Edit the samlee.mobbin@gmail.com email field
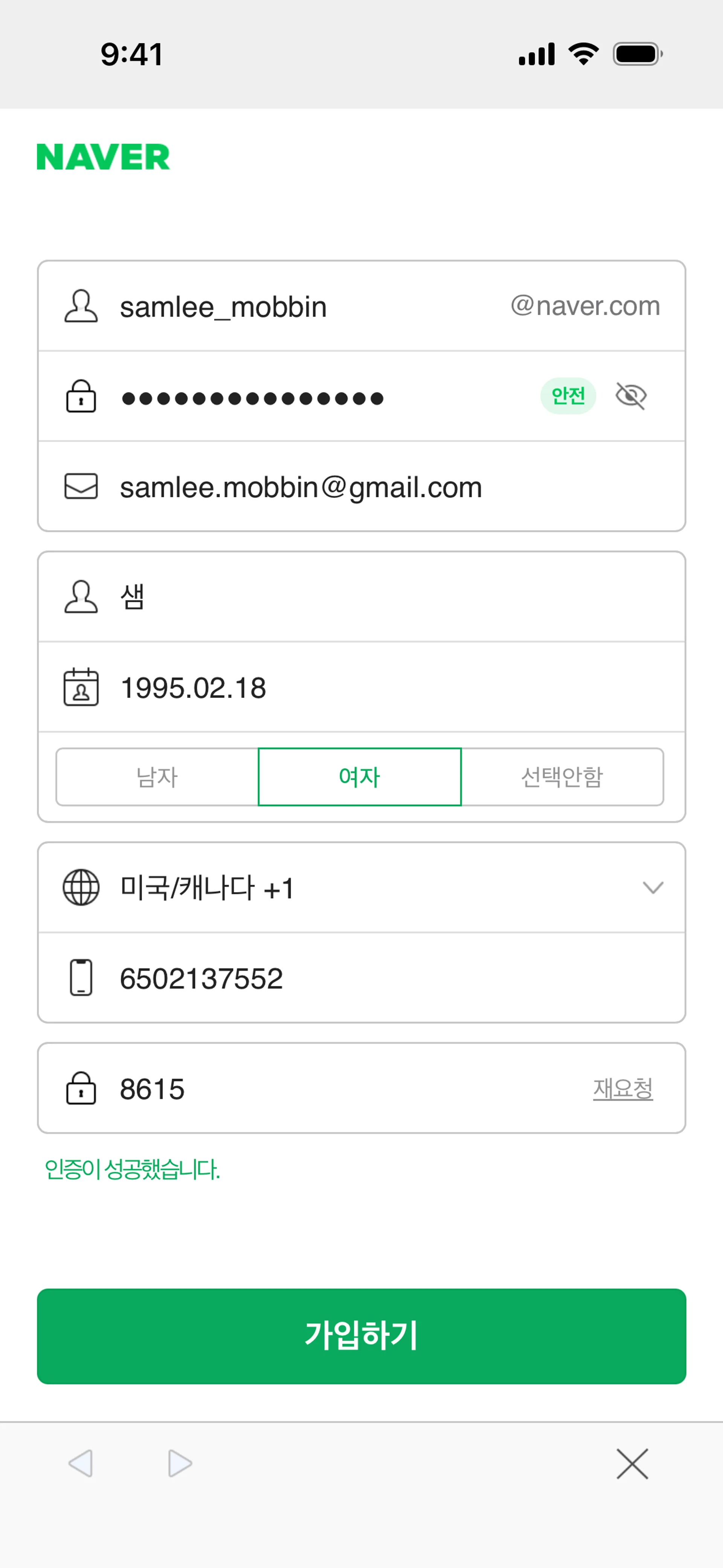This screenshot has width=723, height=1568. point(361,487)
